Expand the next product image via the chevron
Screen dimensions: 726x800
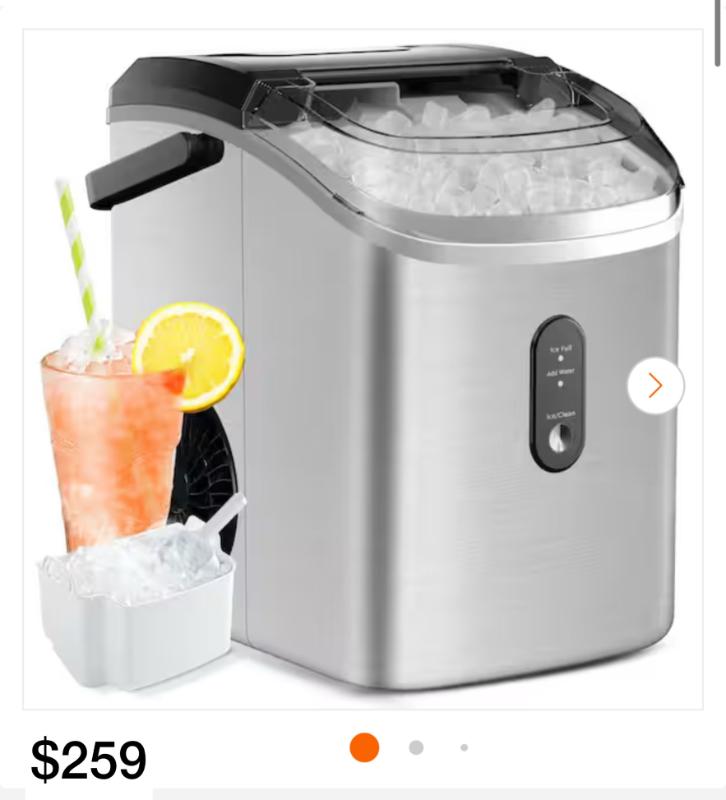655,384
